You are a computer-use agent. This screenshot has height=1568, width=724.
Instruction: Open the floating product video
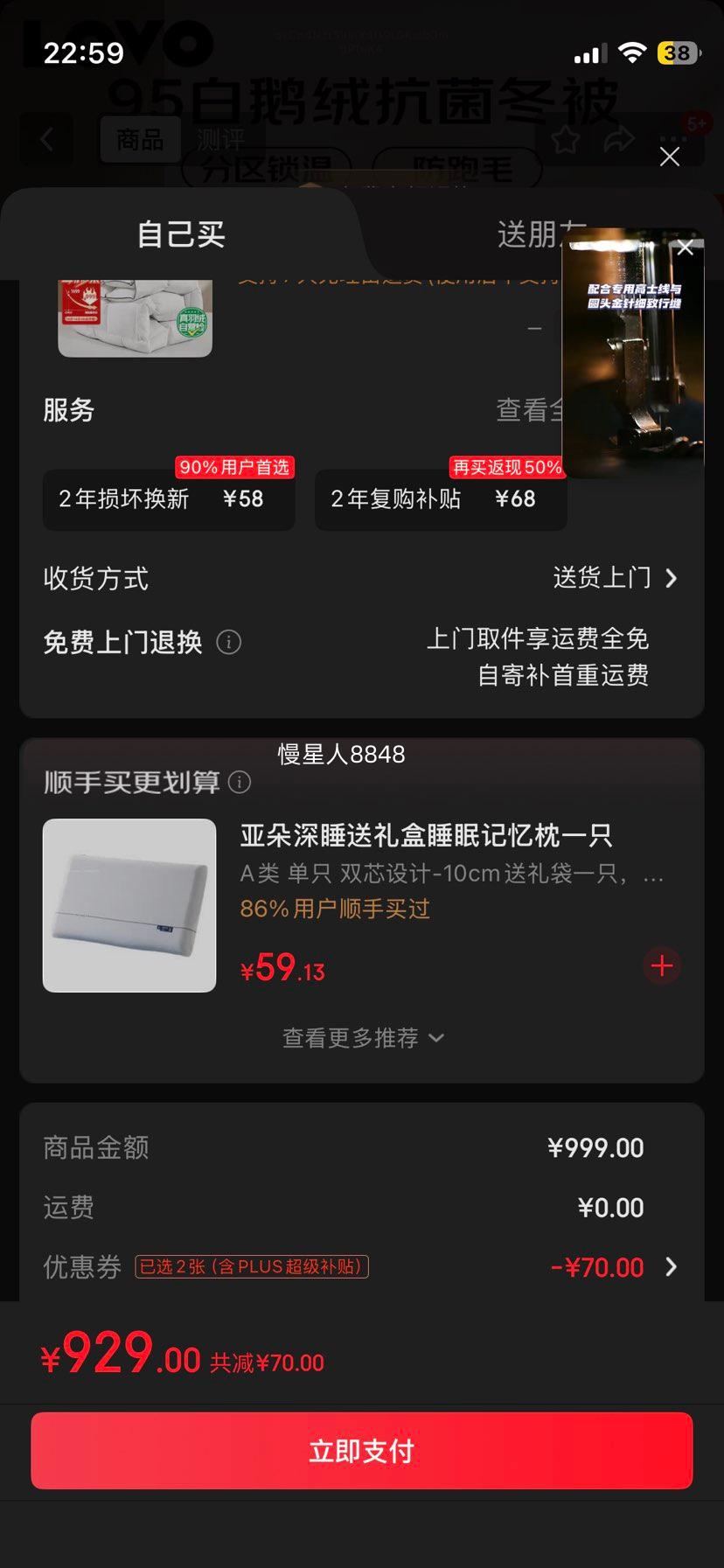(633, 367)
